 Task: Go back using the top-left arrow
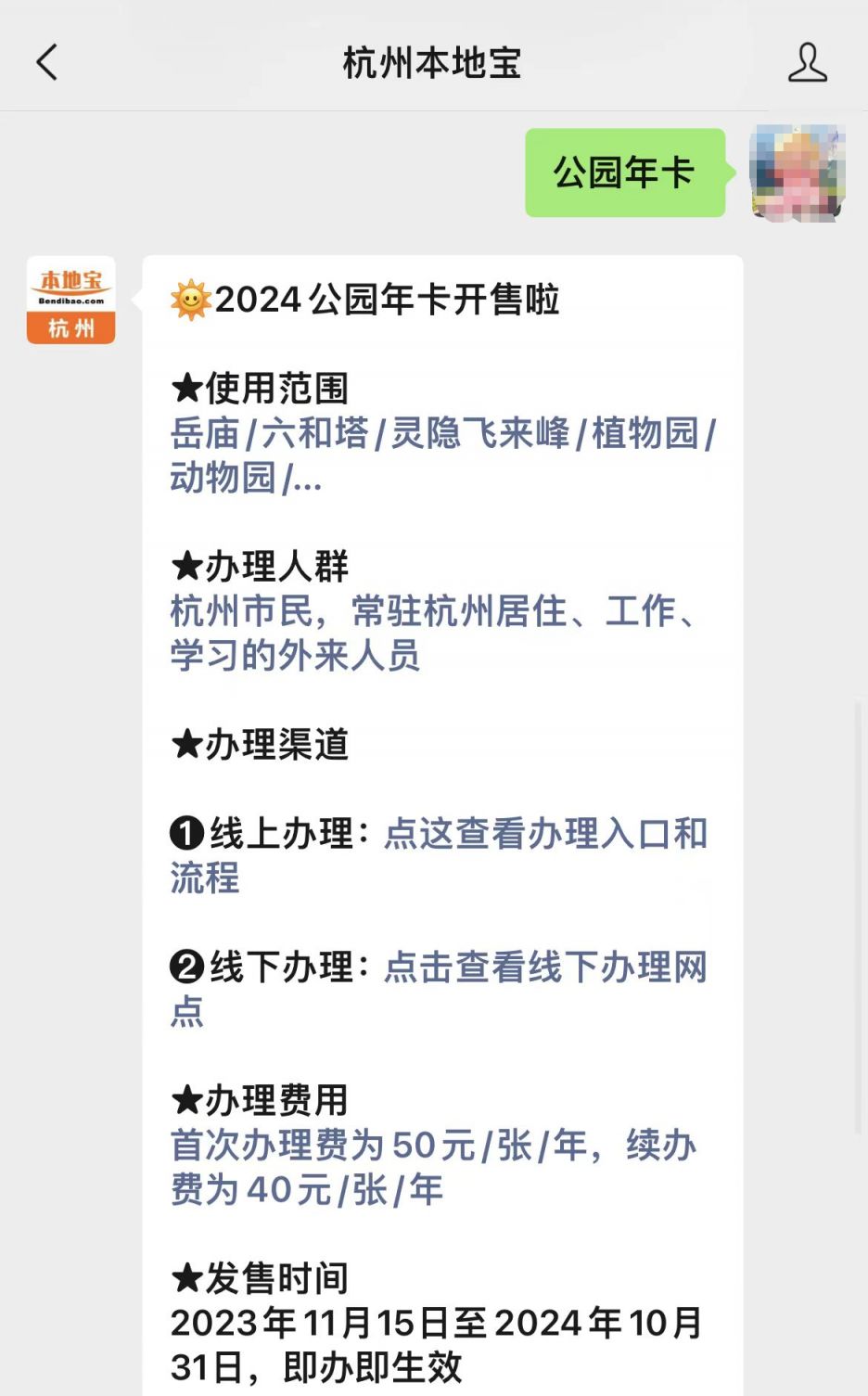tap(47, 63)
